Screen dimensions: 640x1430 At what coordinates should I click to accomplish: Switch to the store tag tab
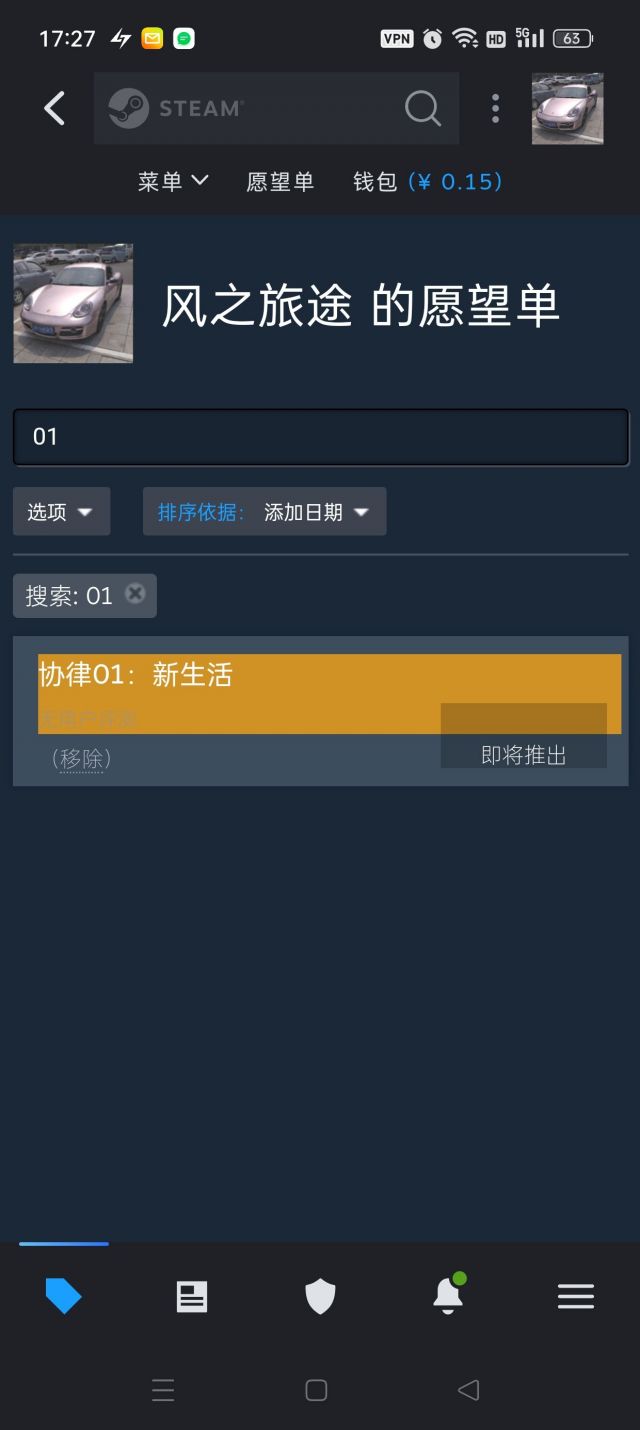[63, 1297]
